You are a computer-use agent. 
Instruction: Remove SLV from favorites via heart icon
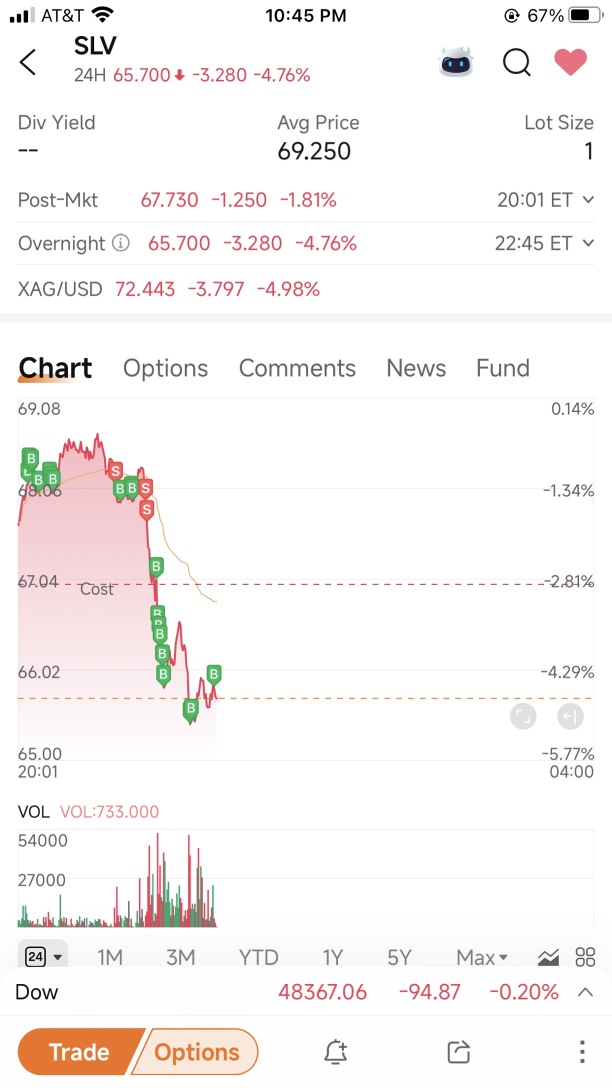click(570, 62)
